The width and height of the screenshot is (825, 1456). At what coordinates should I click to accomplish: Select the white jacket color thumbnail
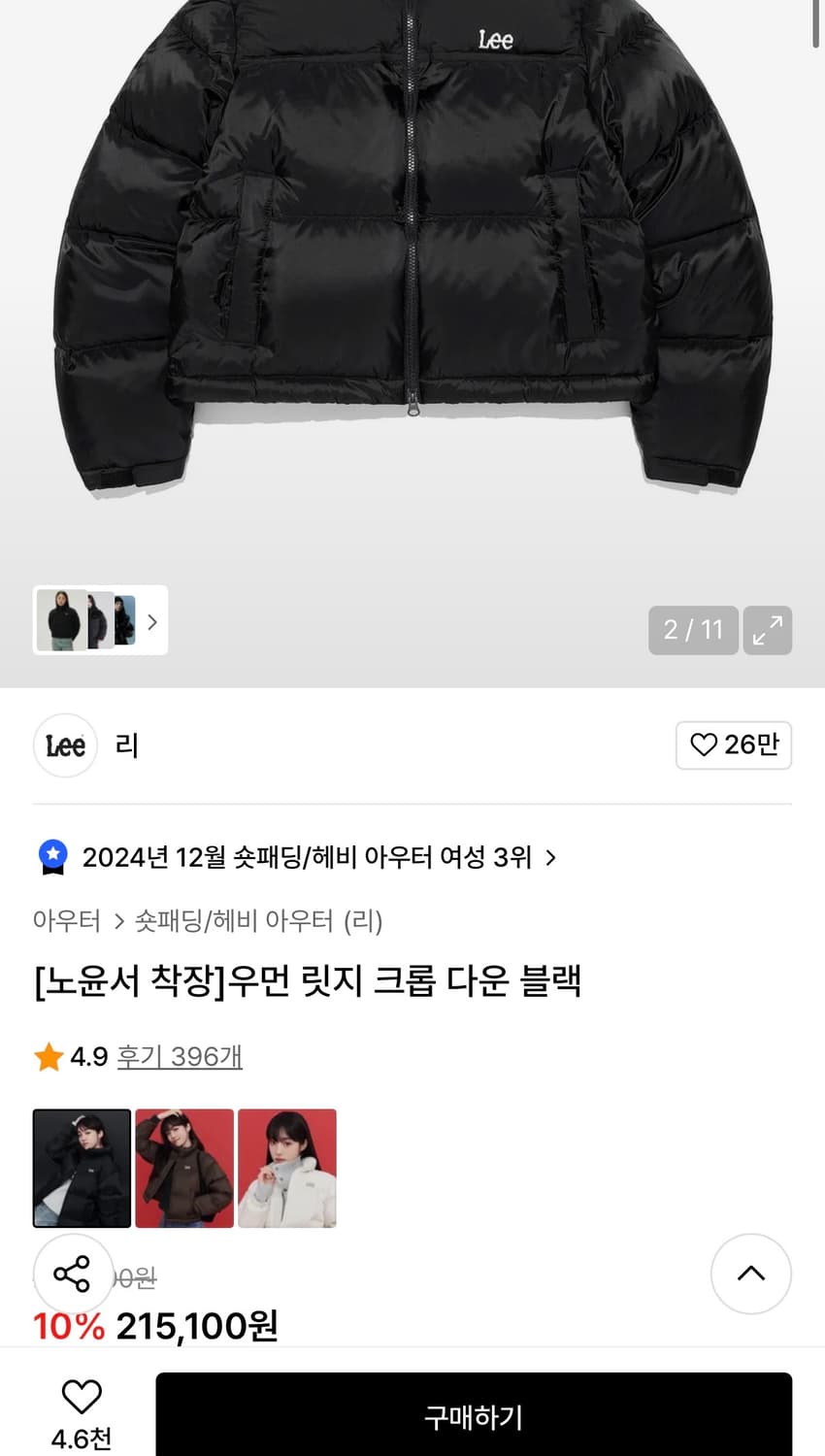[x=287, y=1168]
